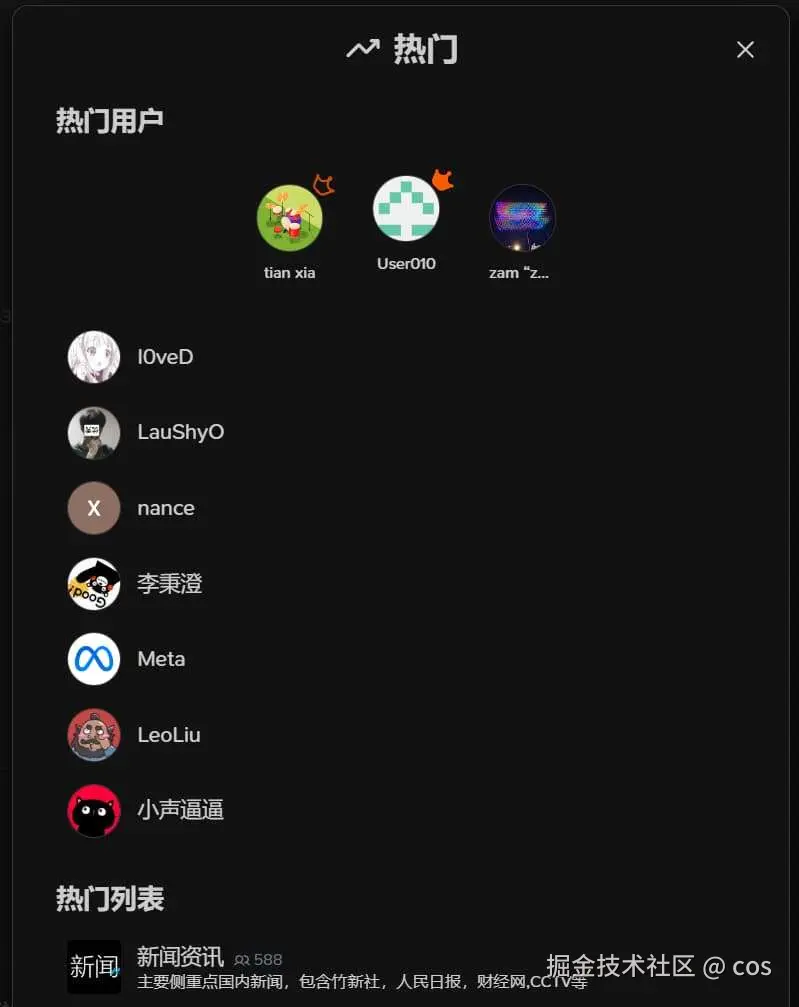The height and width of the screenshot is (1007, 799).
Task: Click Meta's infinity logo avatar
Action: pyautogui.click(x=93, y=658)
